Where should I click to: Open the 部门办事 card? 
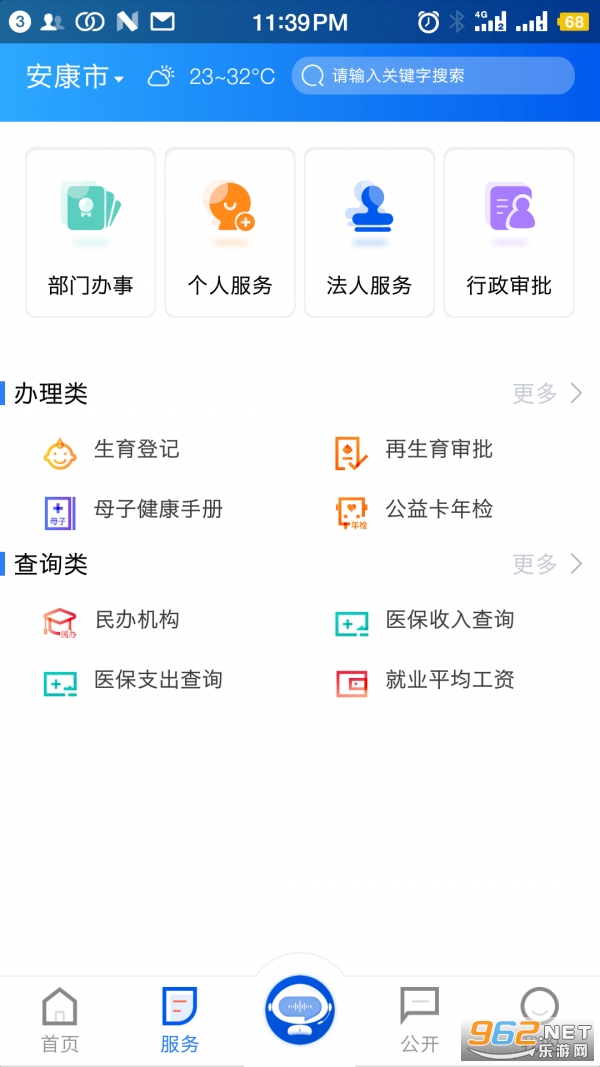click(90, 232)
